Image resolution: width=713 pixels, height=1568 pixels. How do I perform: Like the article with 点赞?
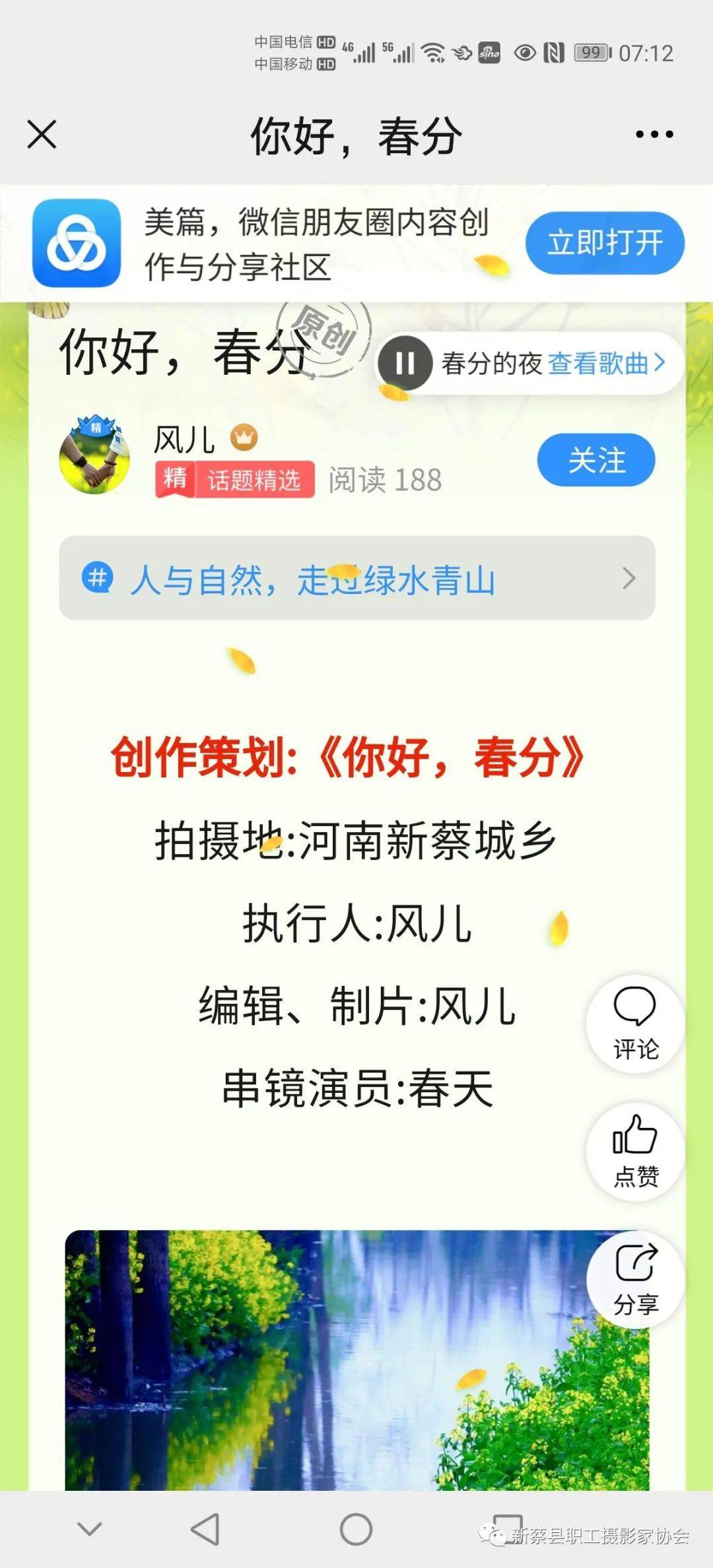(635, 1152)
